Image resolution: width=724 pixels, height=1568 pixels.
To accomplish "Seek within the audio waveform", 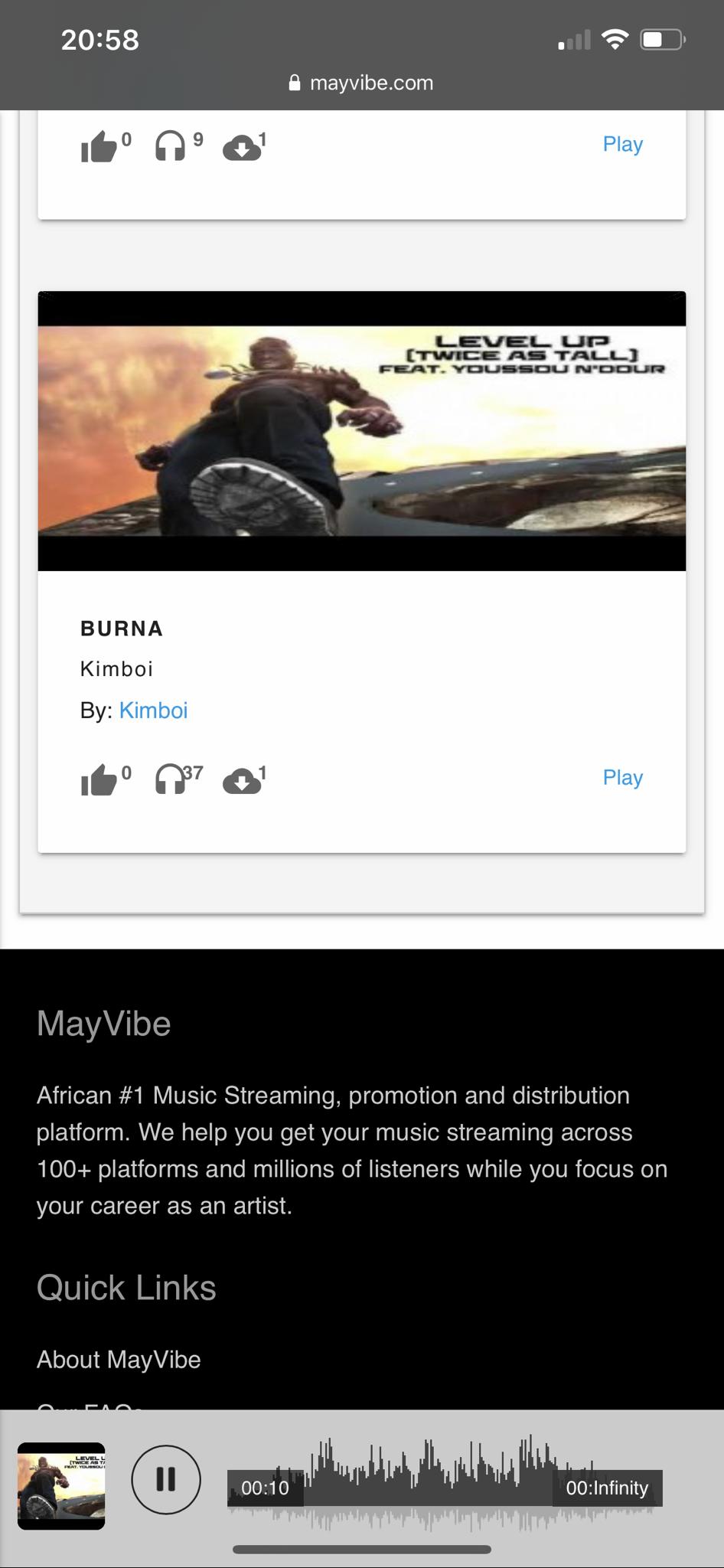I will coord(429,1487).
